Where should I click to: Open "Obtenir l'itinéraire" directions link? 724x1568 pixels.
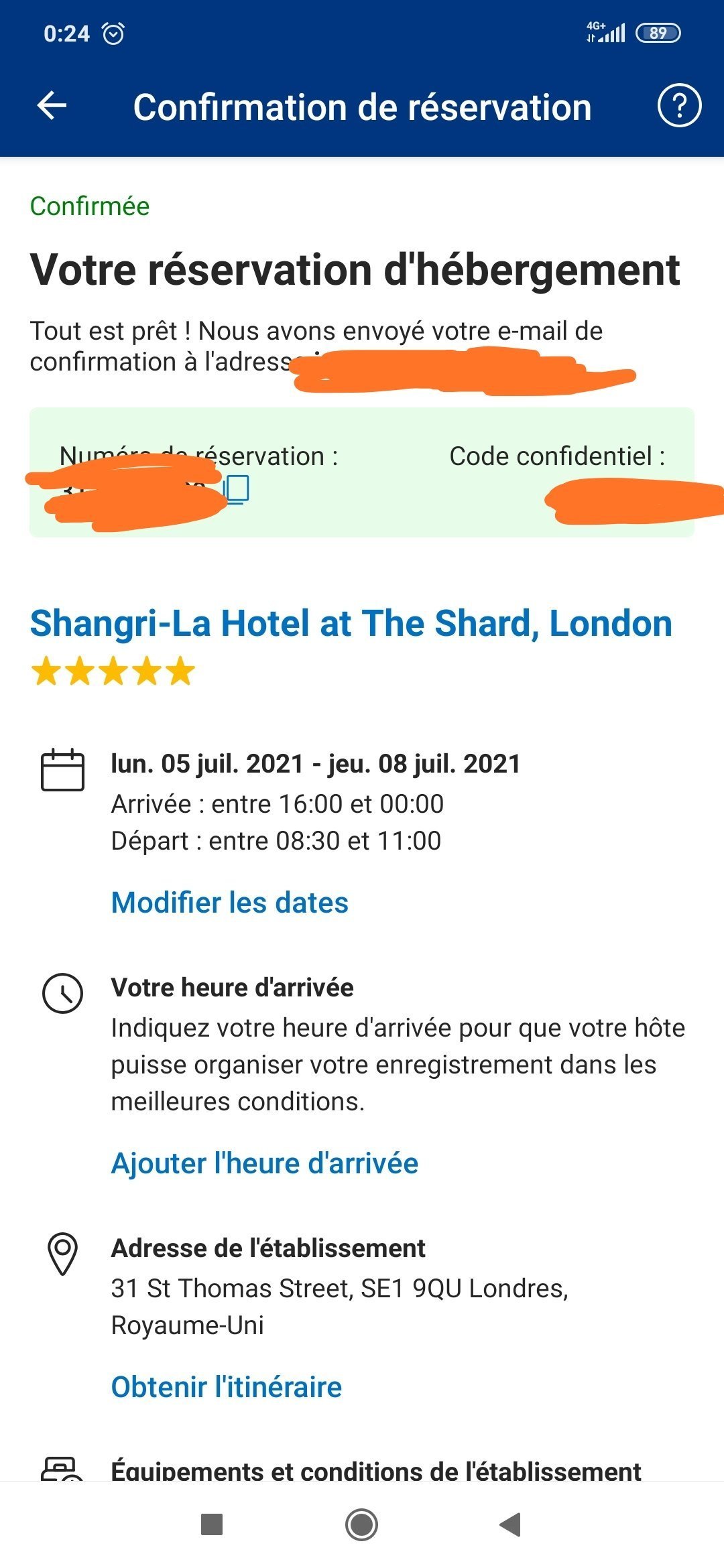226,1387
